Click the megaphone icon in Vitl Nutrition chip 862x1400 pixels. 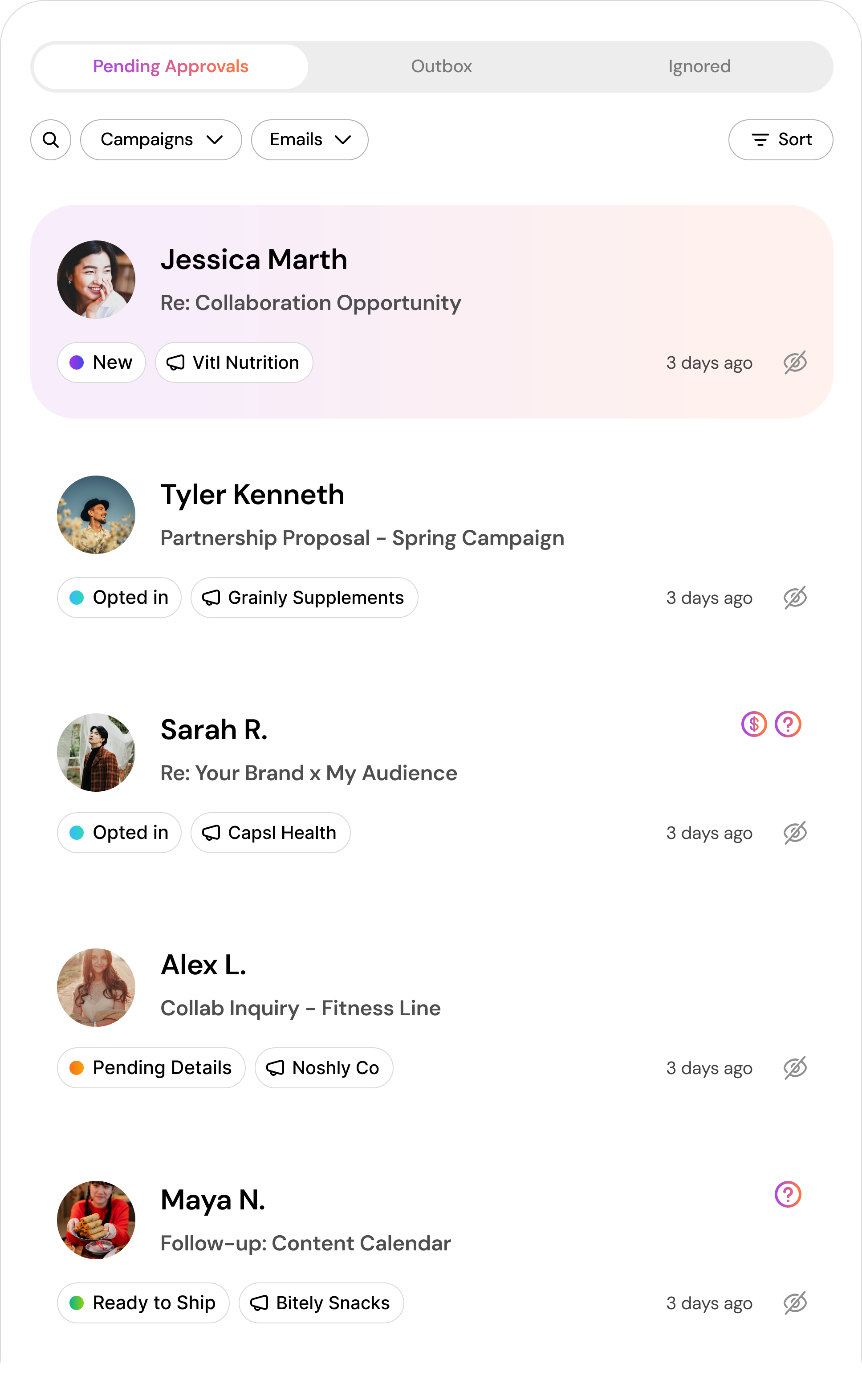175,362
